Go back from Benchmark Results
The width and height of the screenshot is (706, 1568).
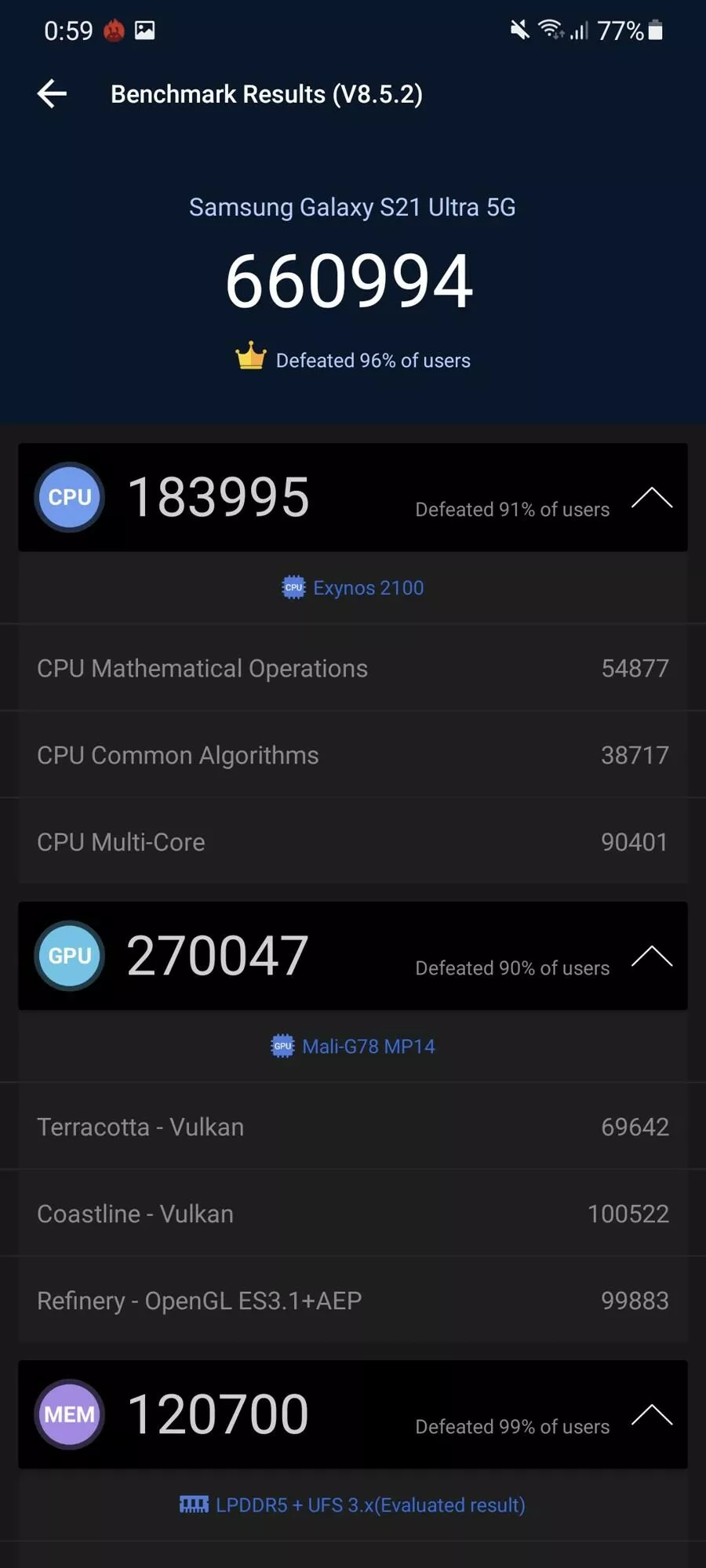[52, 94]
